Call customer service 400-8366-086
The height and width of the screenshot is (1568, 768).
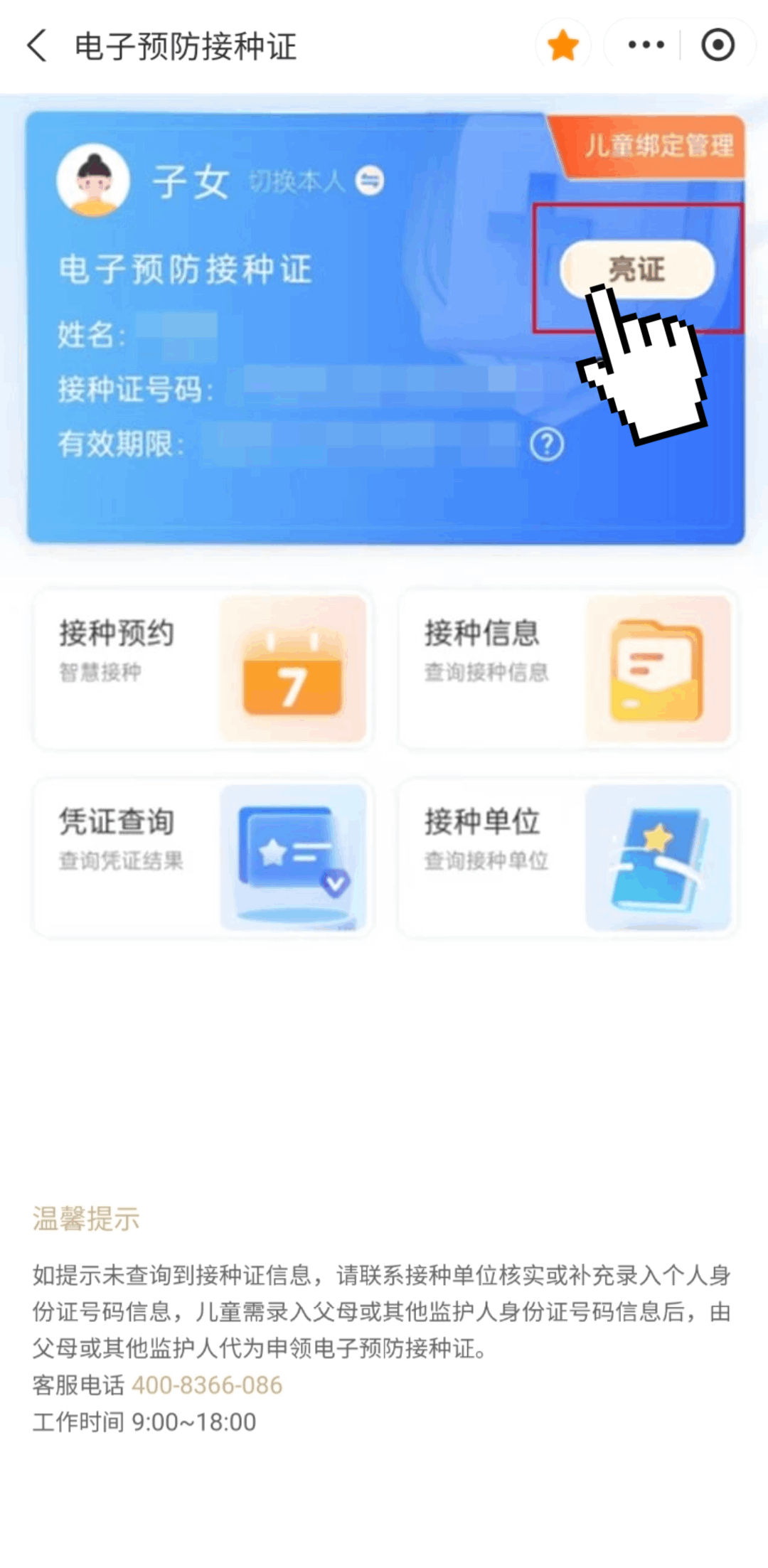pos(207,1385)
